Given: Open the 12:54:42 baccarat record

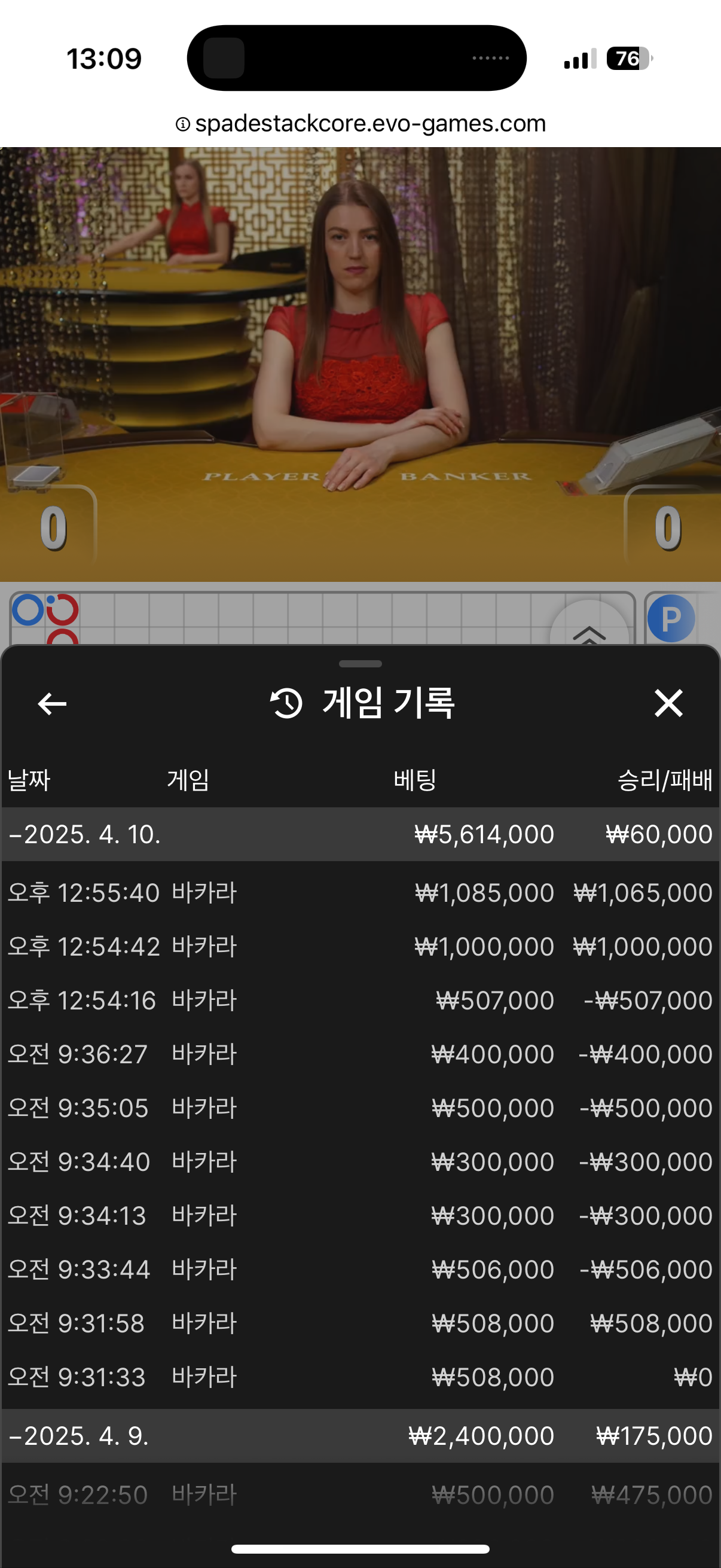Looking at the screenshot, I should coord(360,947).
